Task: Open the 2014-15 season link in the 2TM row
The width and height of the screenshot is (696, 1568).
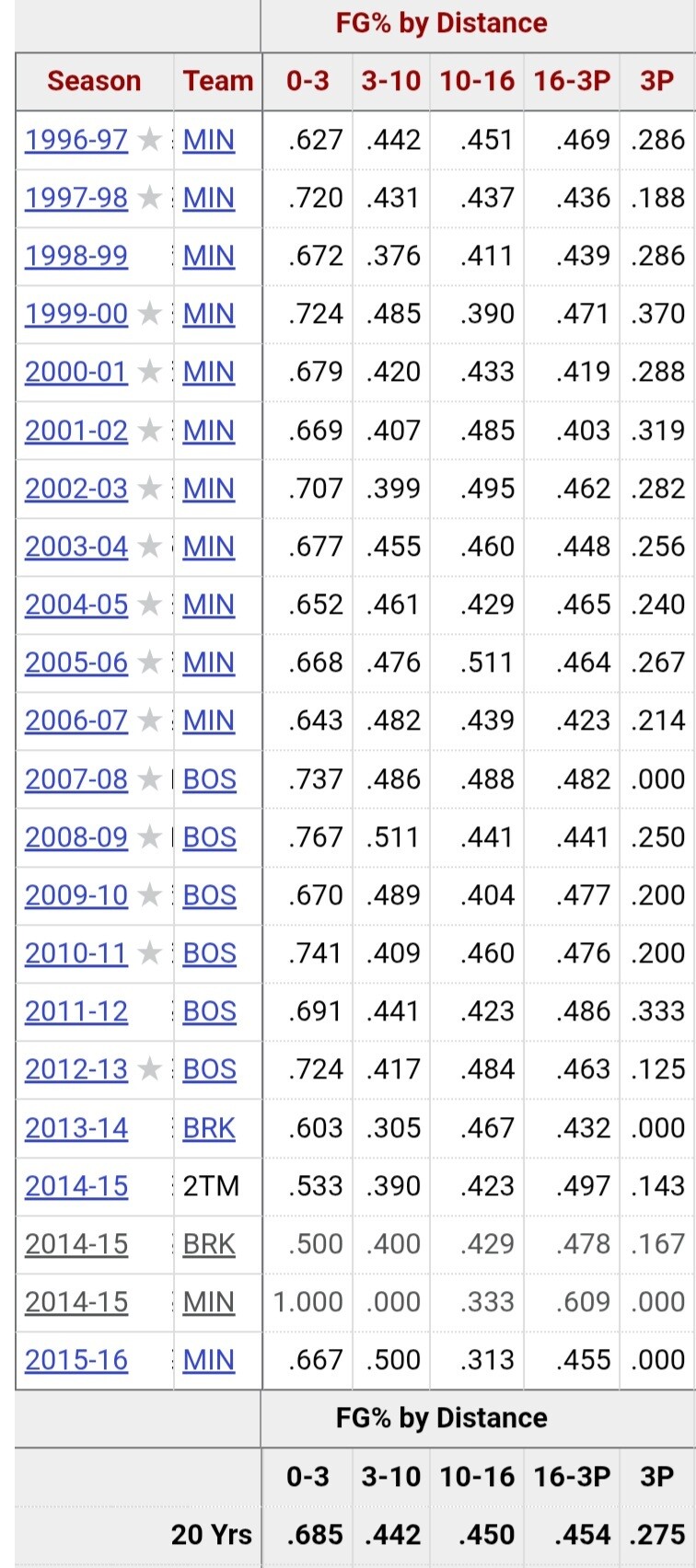Action: [x=76, y=1186]
